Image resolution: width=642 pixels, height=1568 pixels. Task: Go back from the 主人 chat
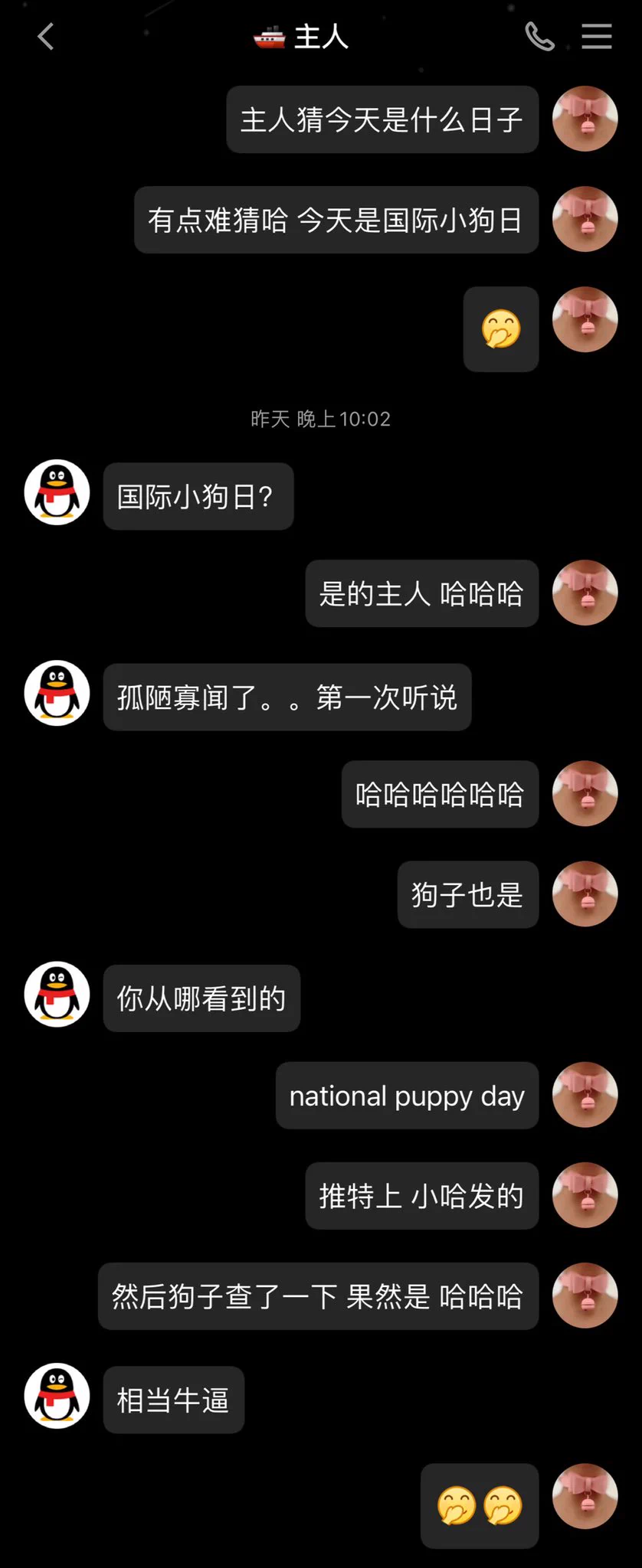(x=46, y=37)
